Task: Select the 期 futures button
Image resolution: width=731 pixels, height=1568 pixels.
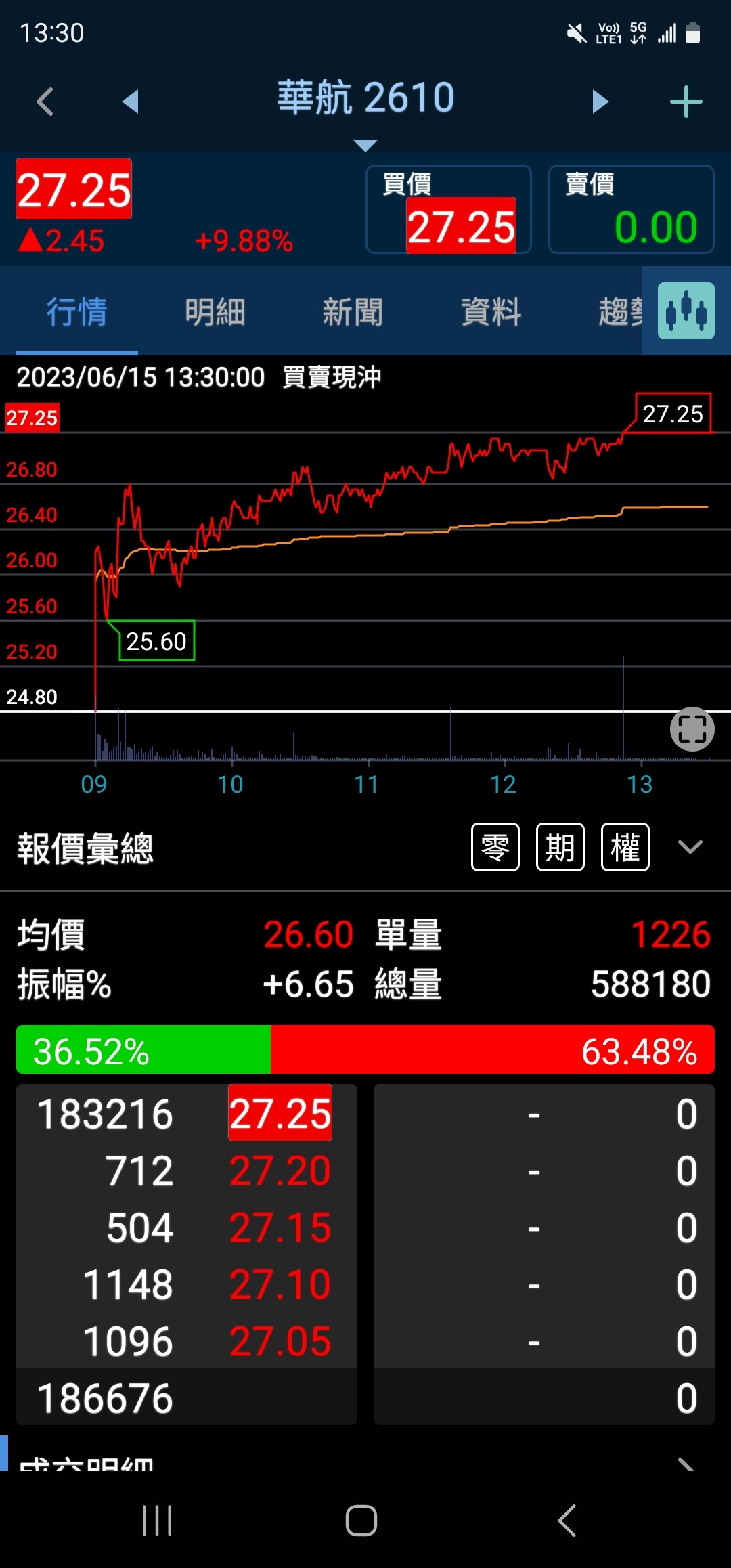Action: (x=560, y=847)
